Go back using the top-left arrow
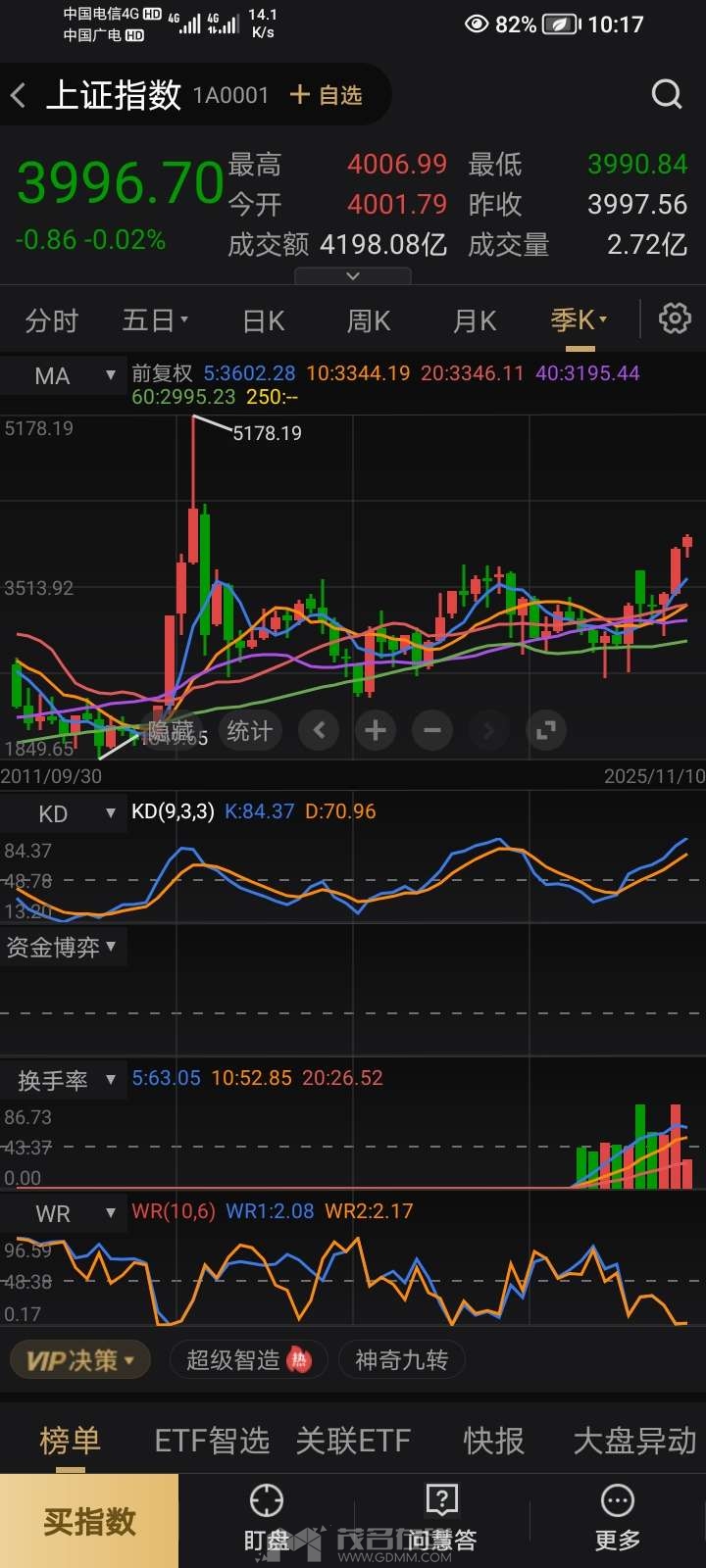 coord(20,95)
